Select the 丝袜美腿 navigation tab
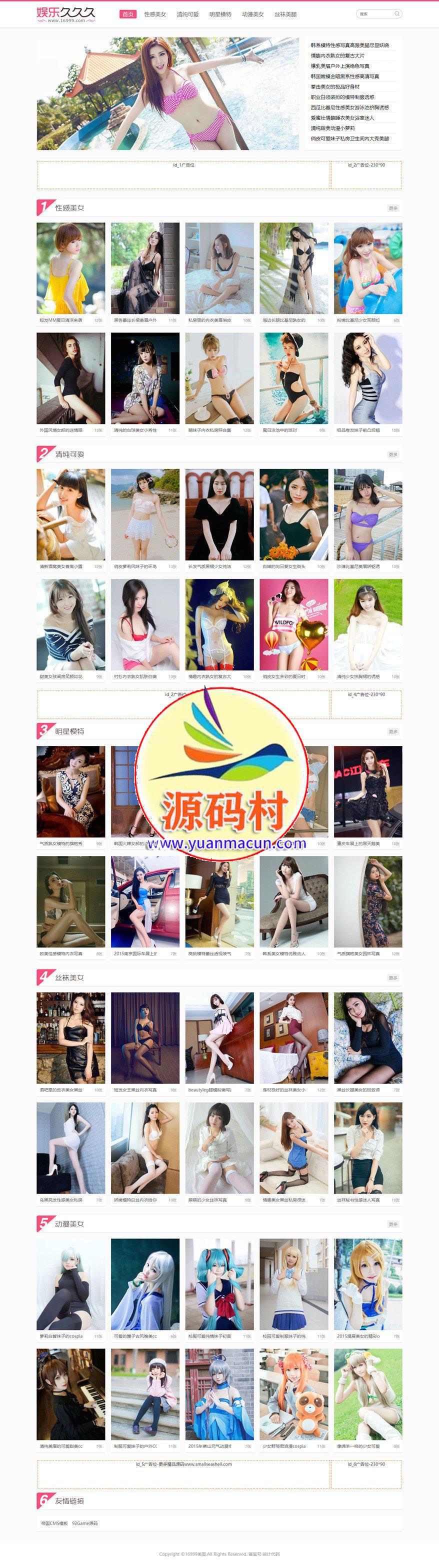 pos(285,14)
